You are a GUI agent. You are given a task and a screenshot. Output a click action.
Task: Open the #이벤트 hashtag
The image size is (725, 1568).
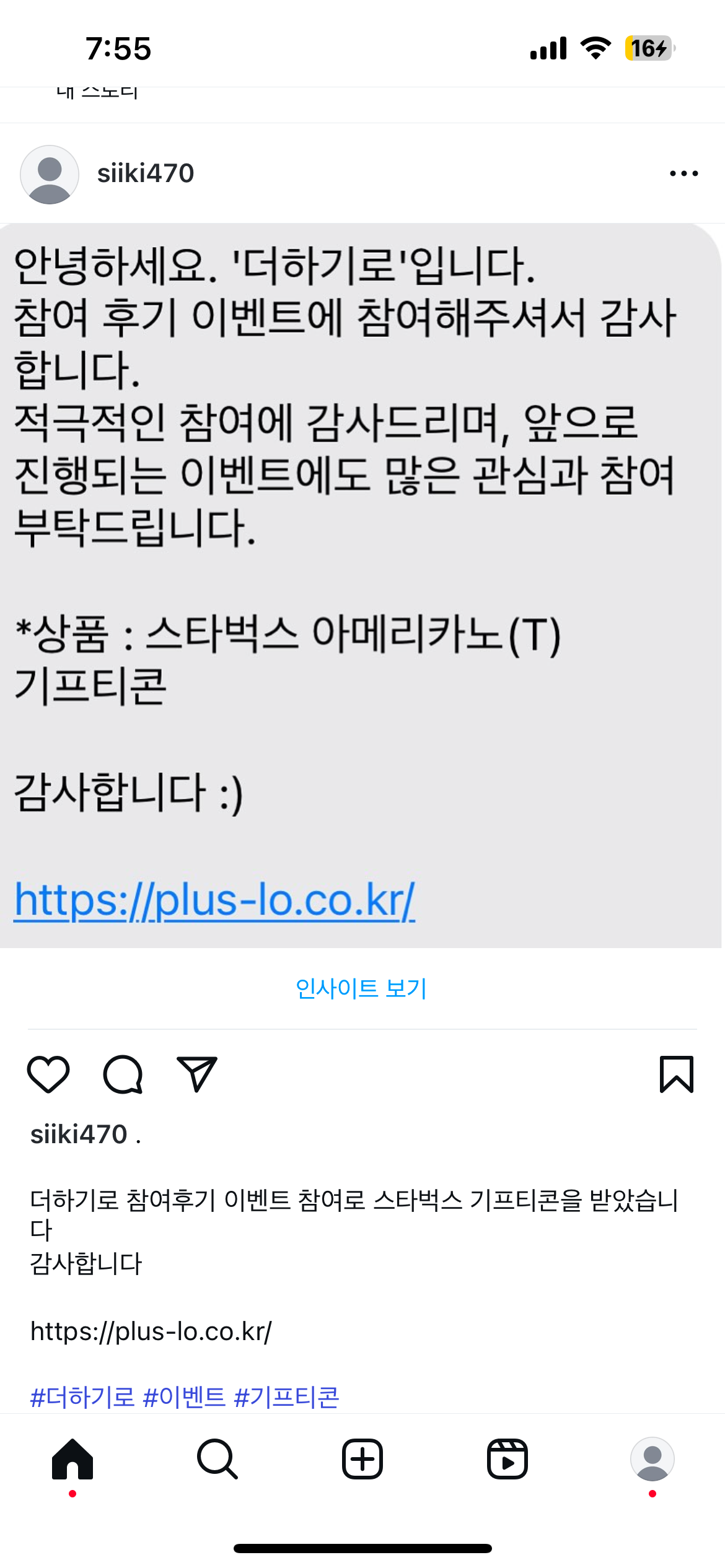pyautogui.click(x=184, y=1397)
